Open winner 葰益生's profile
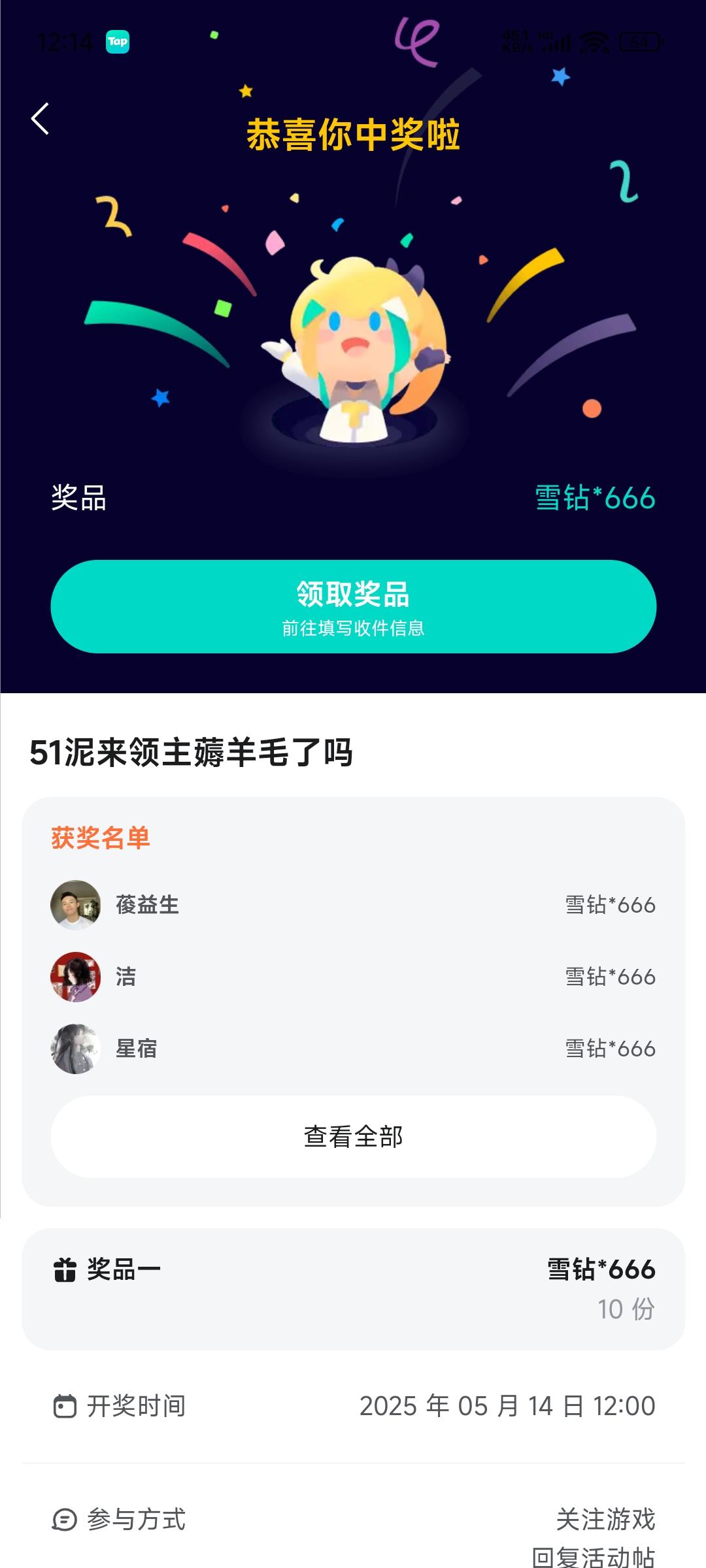This screenshot has width=706, height=1568. (76, 905)
